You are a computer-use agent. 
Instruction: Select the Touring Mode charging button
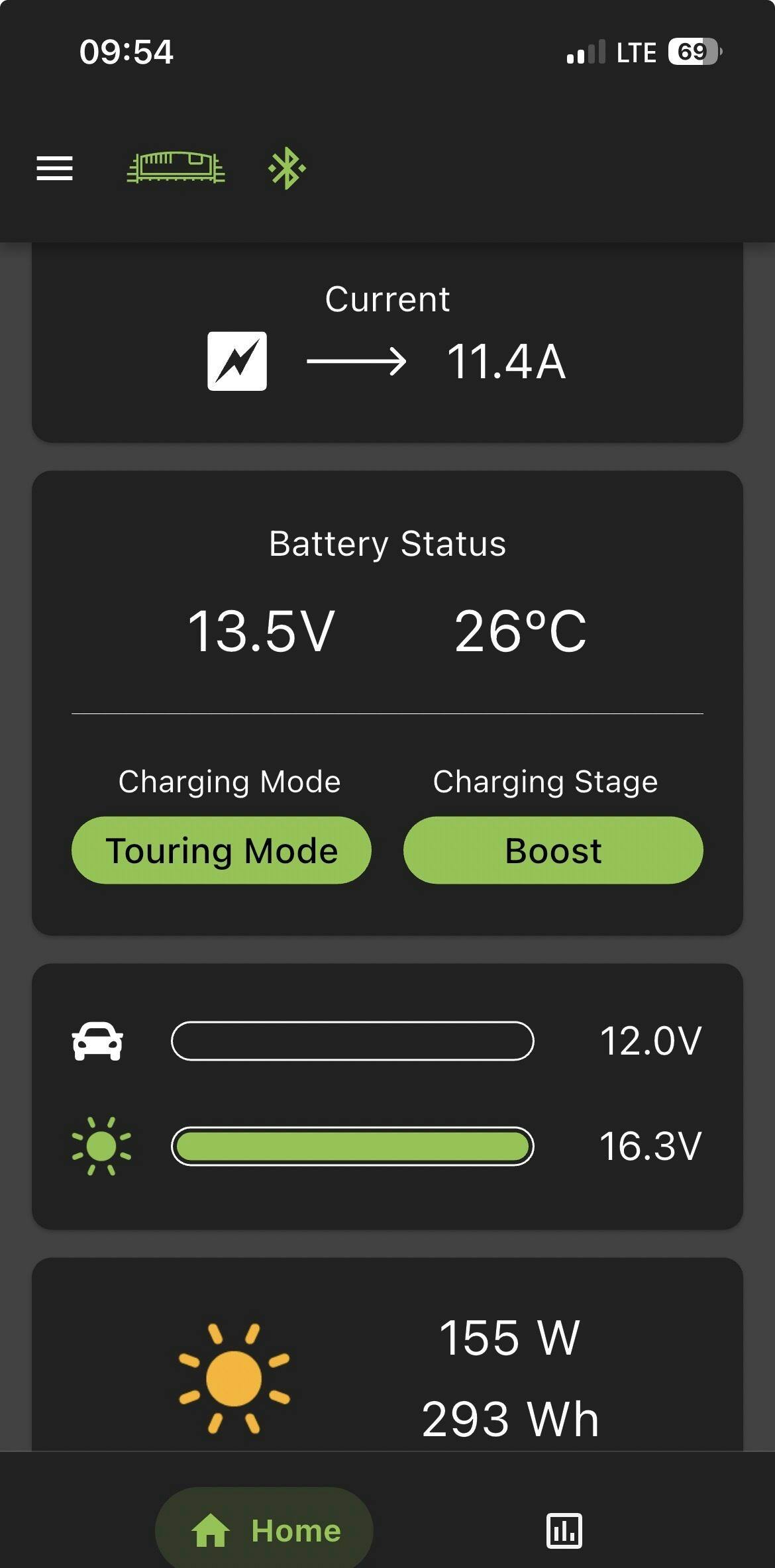[221, 850]
